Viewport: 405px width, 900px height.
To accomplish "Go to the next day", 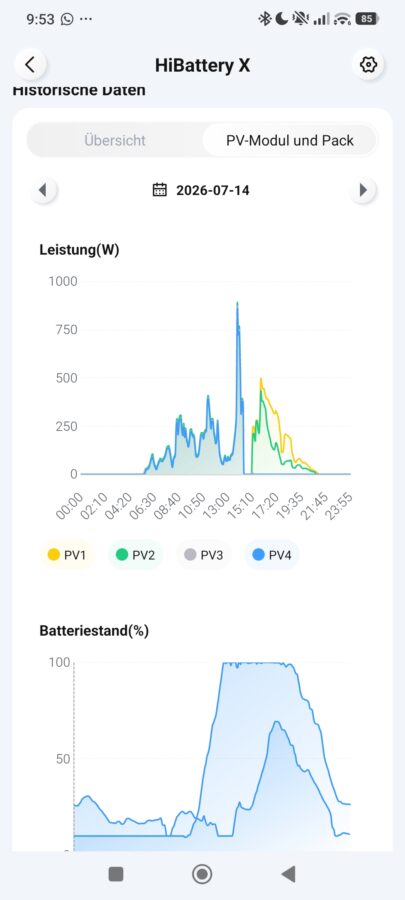I will [x=363, y=190].
